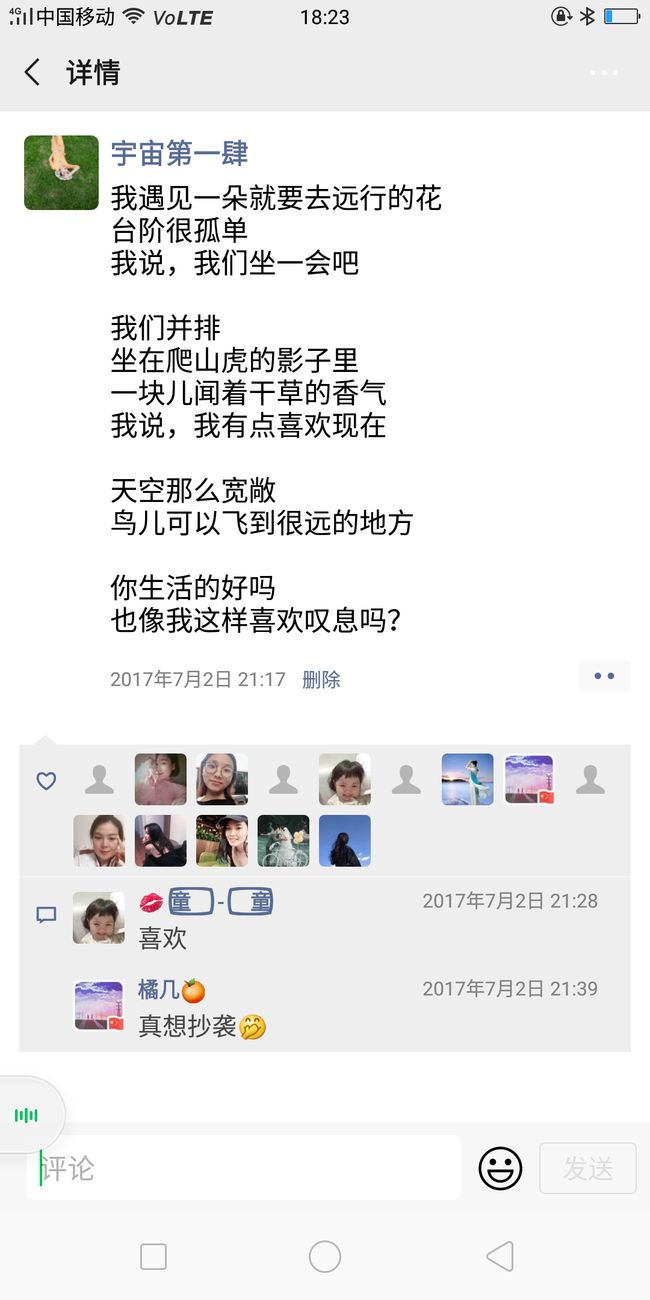Viewport: 650px width, 1300px height.
Task: Open the emoji picker
Action: (500, 1168)
